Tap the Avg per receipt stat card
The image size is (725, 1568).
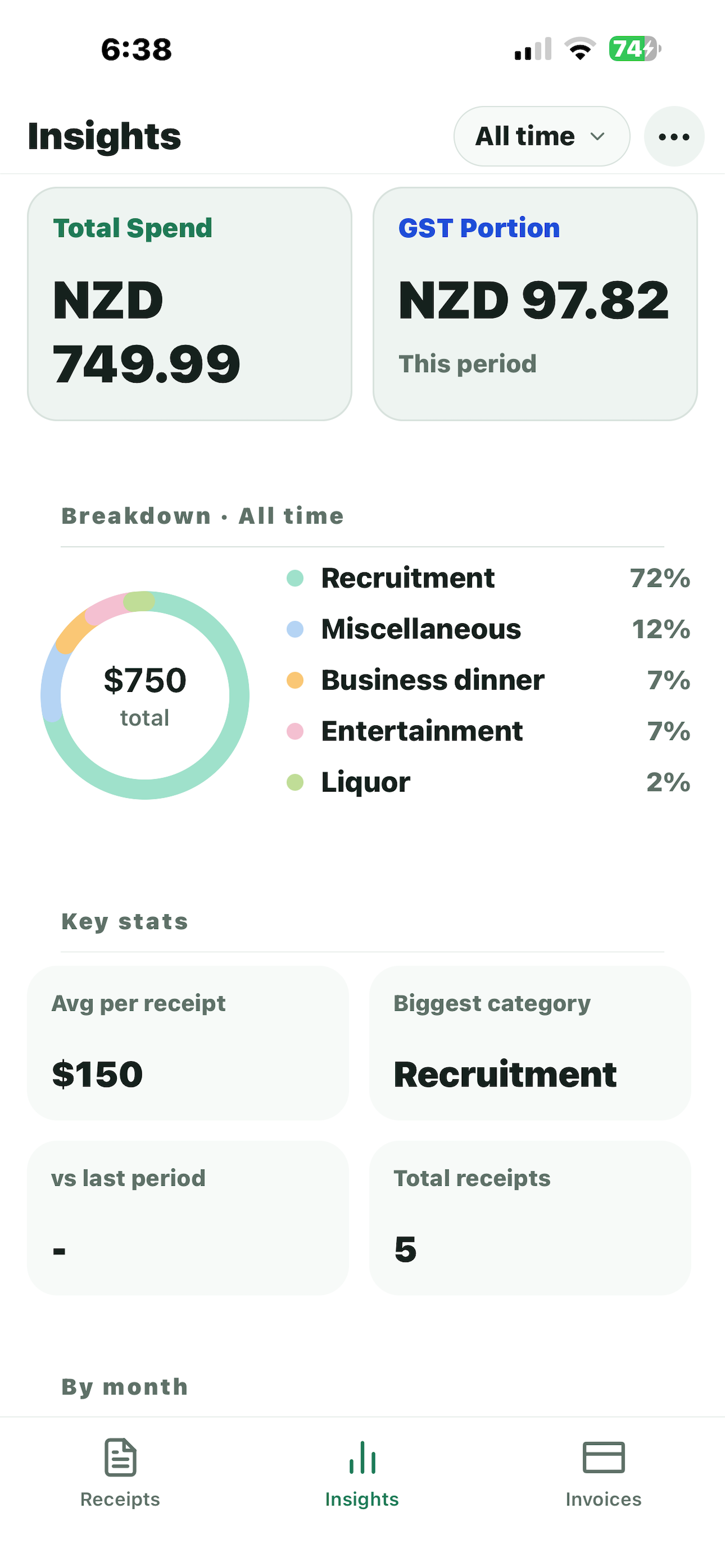189,1042
